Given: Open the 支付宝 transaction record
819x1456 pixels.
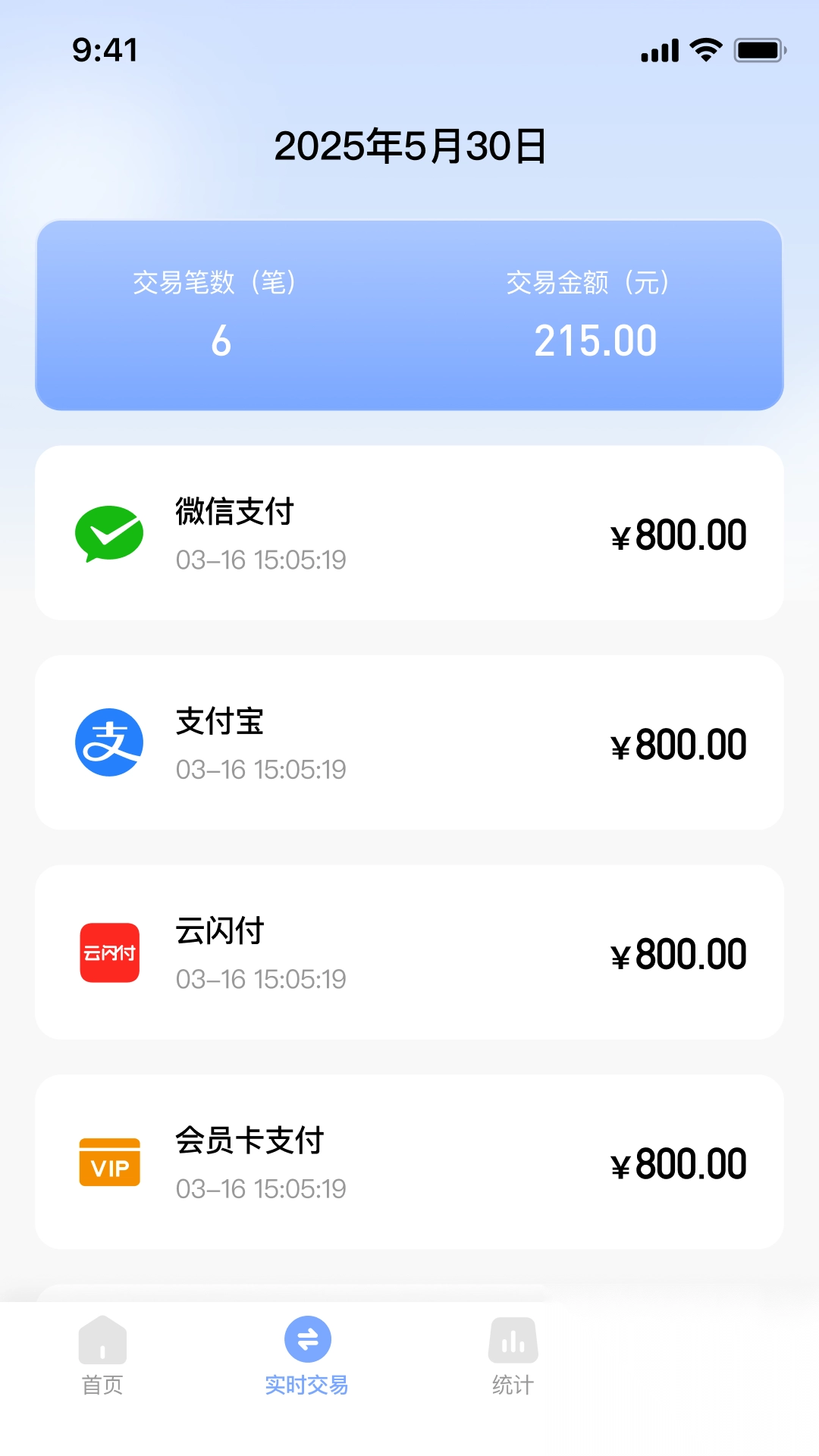Looking at the screenshot, I should coord(409,742).
